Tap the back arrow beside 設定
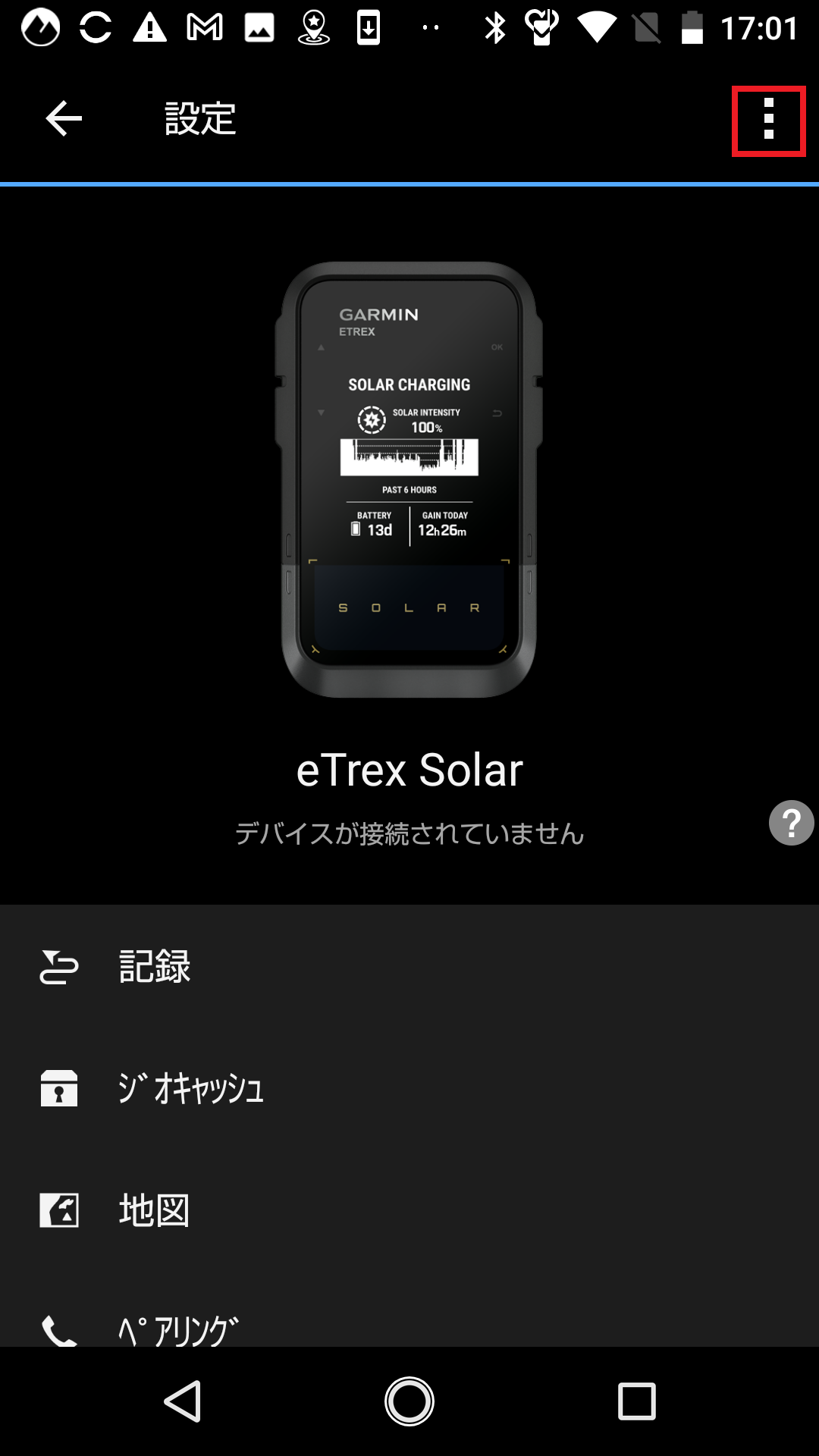This screenshot has width=819, height=1456. click(x=64, y=119)
